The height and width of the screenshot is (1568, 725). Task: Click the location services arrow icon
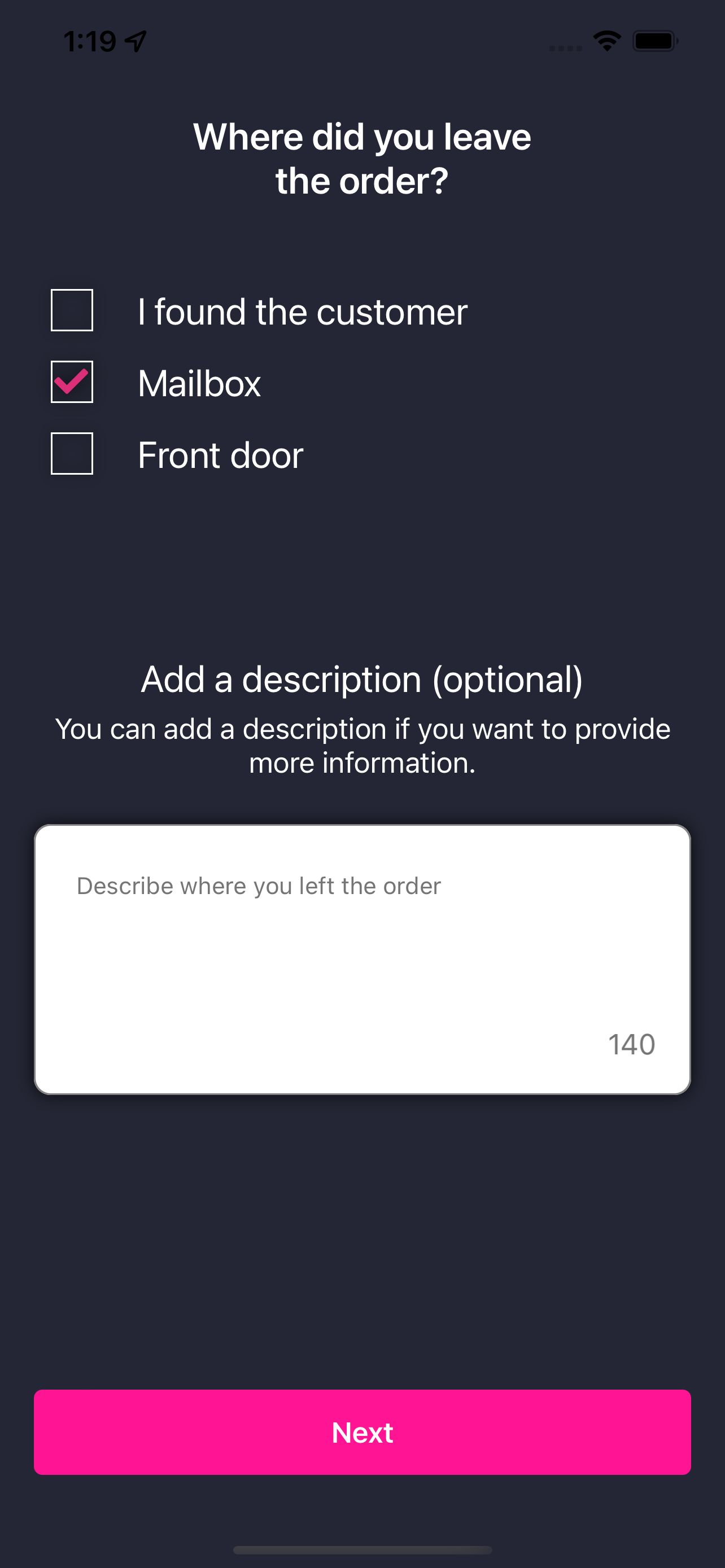135,40
